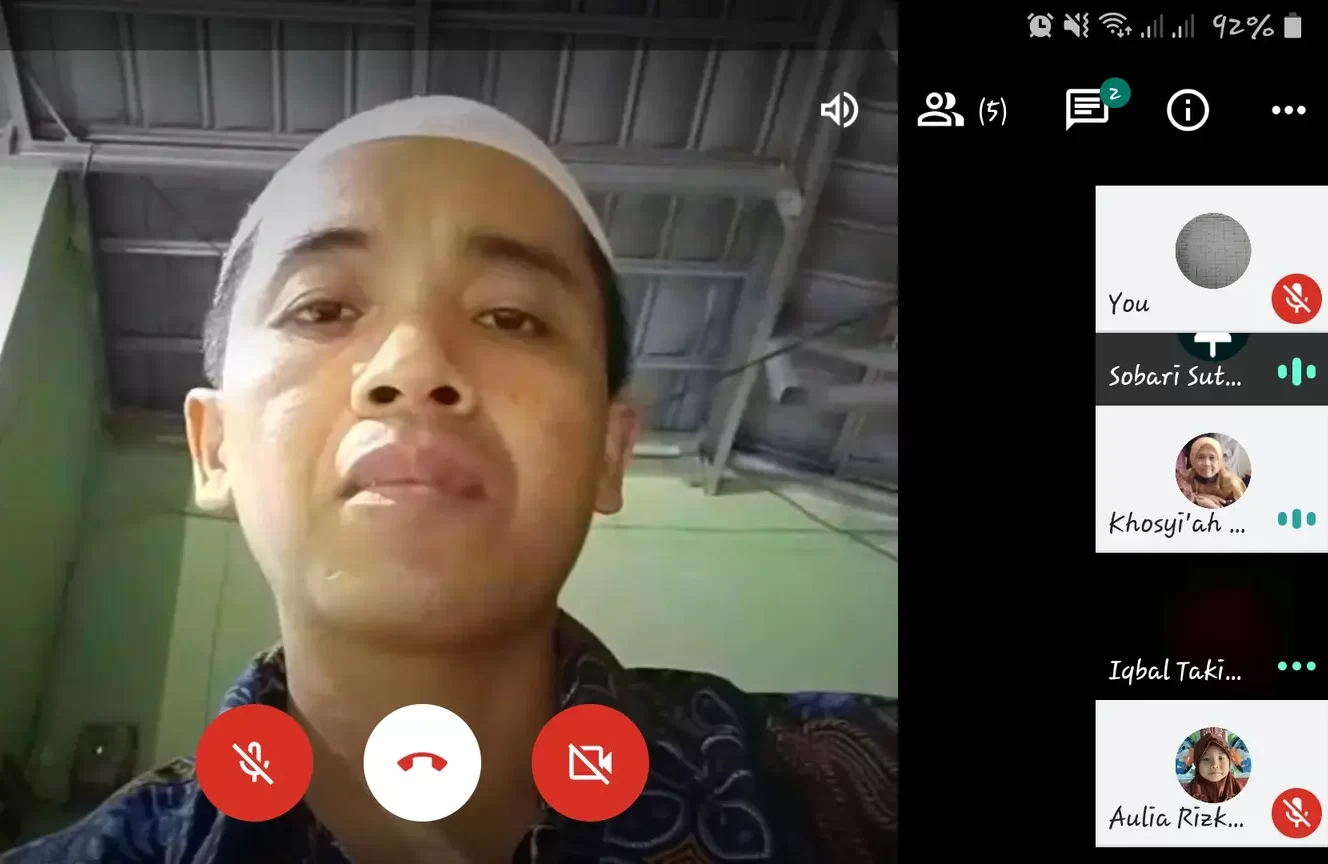The width and height of the screenshot is (1328, 864).
Task: Hang up the call
Action: click(422, 763)
